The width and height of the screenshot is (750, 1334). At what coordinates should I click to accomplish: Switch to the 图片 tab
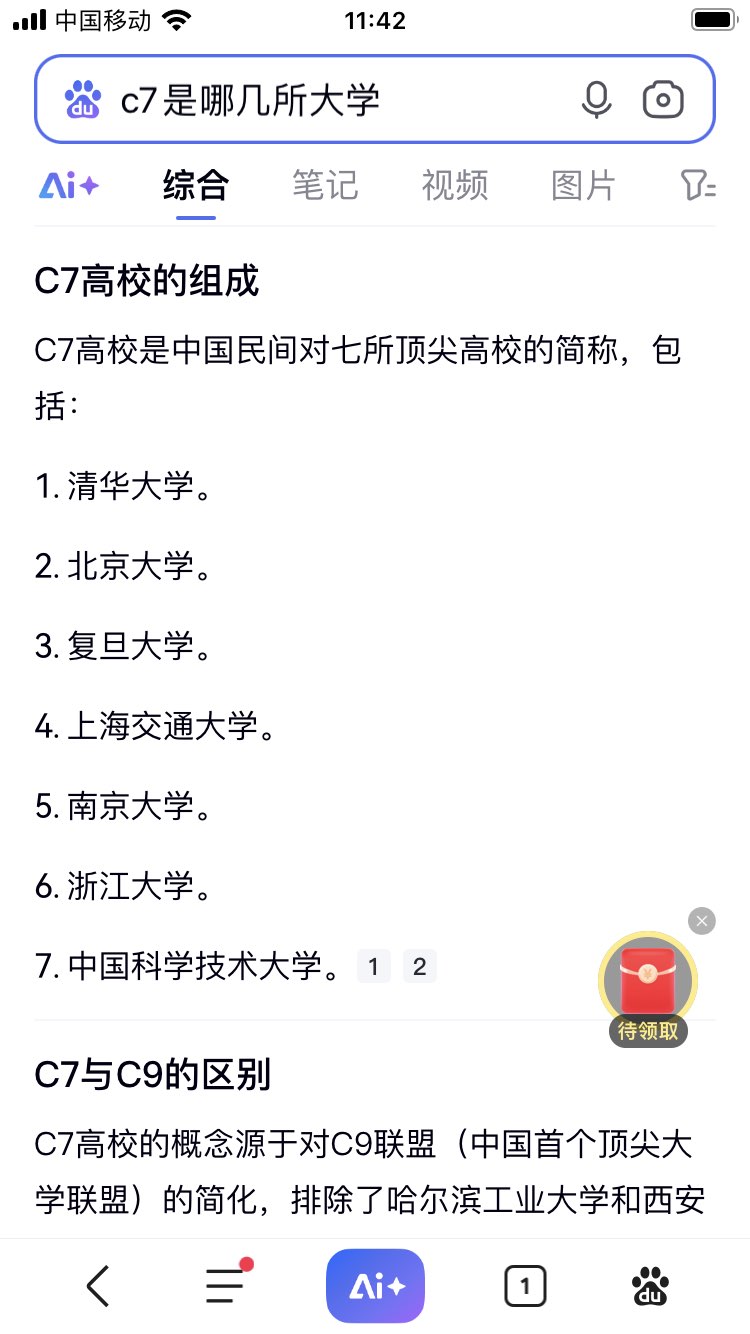(583, 185)
